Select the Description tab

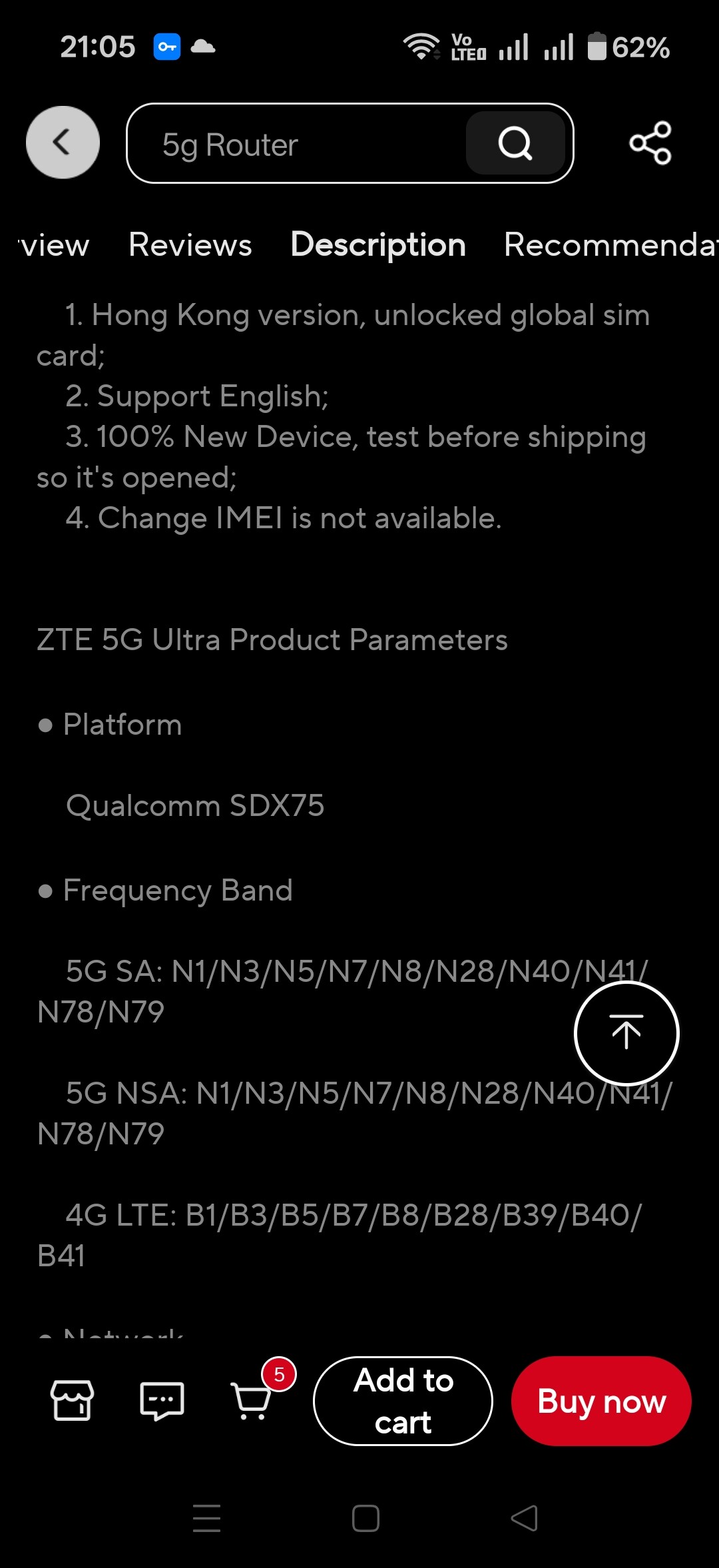point(378,244)
